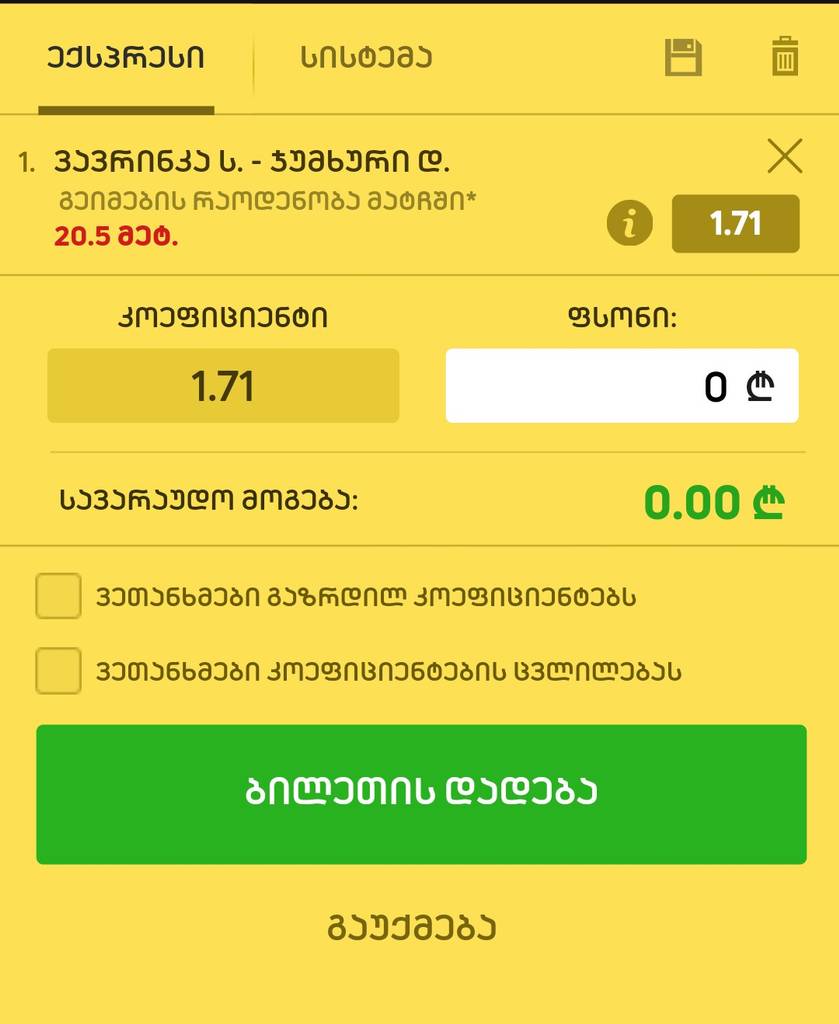Select the ექსპრესი tab

126,57
